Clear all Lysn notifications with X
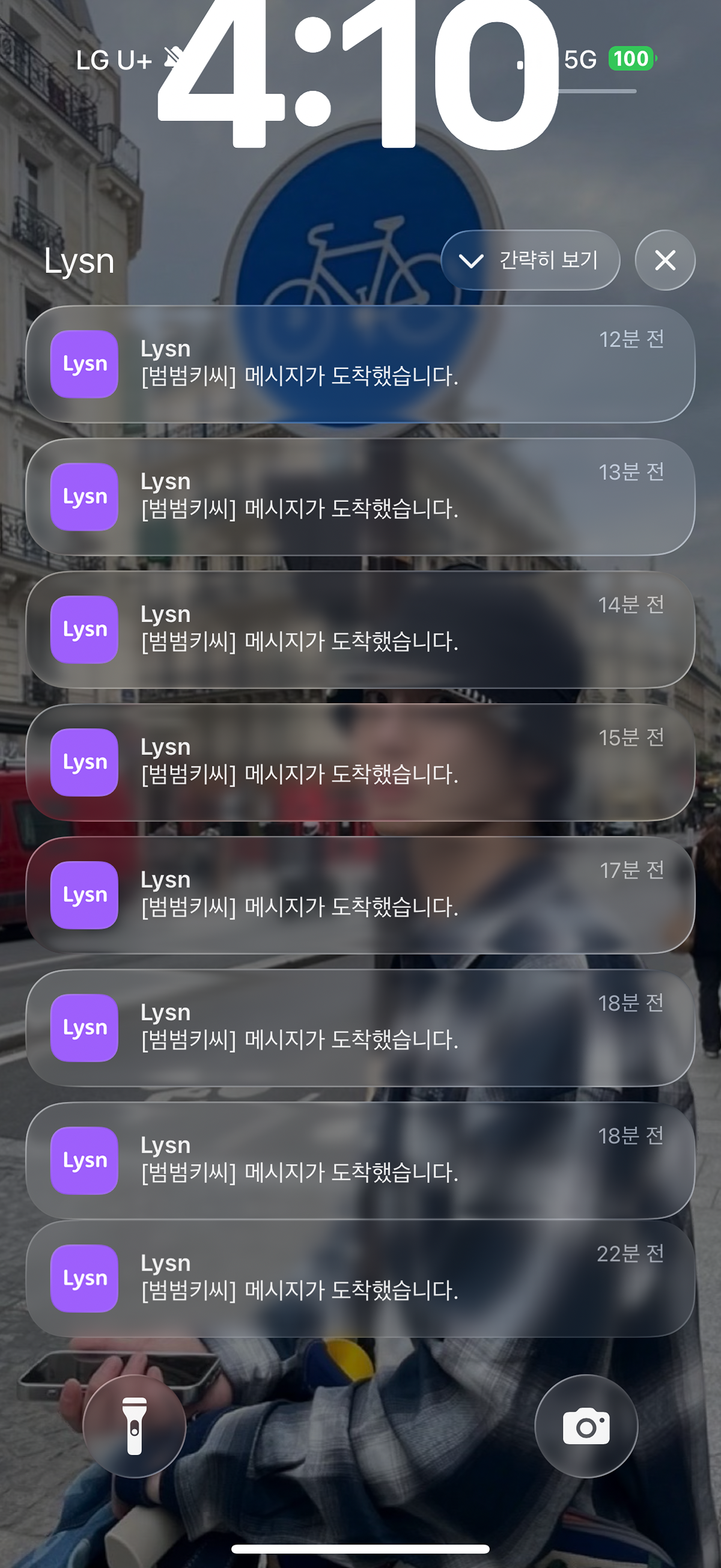The height and width of the screenshot is (1568, 721). (665, 260)
